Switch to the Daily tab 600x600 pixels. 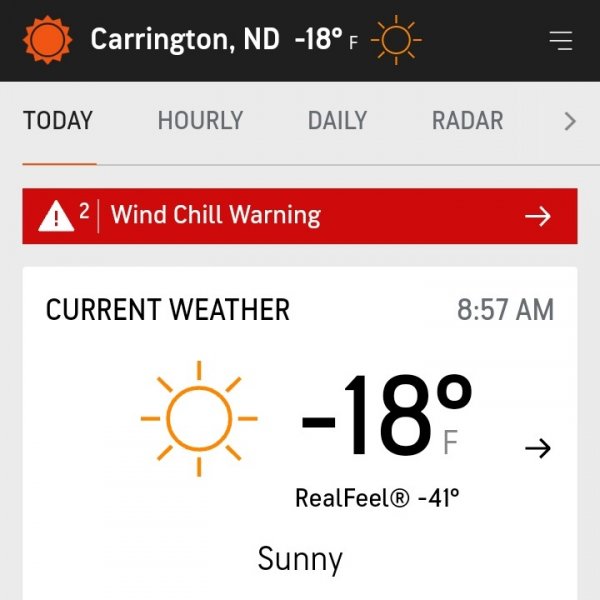coord(337,121)
